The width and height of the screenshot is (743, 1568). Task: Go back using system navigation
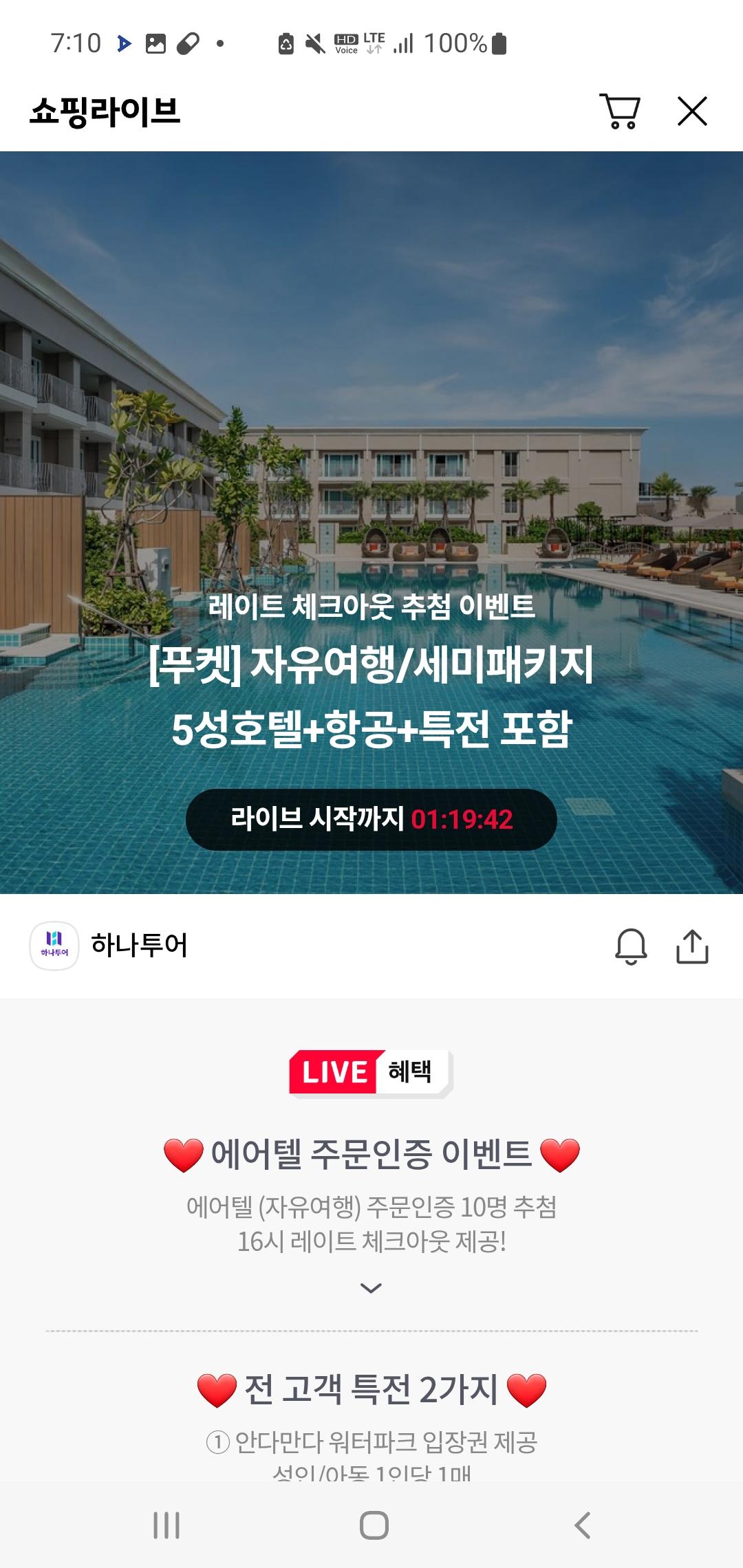pos(582,1525)
